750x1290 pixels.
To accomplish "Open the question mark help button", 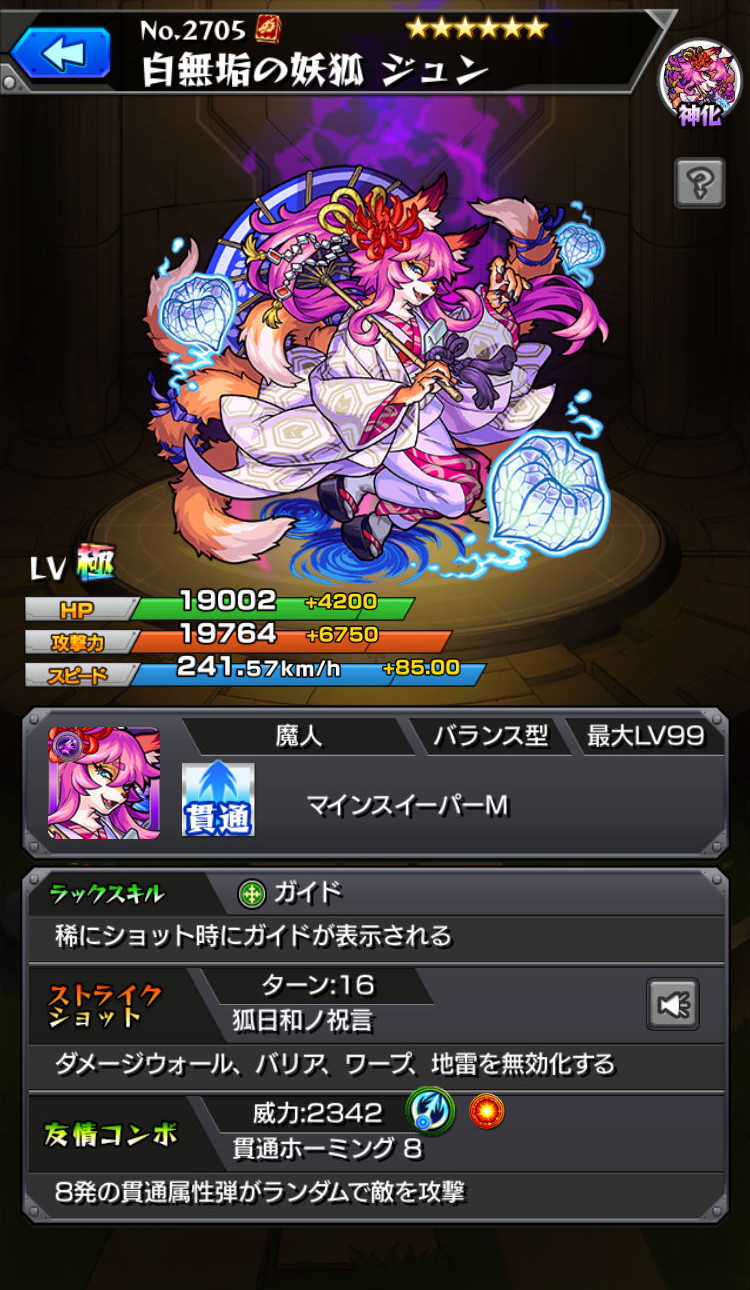I will pos(699,183).
